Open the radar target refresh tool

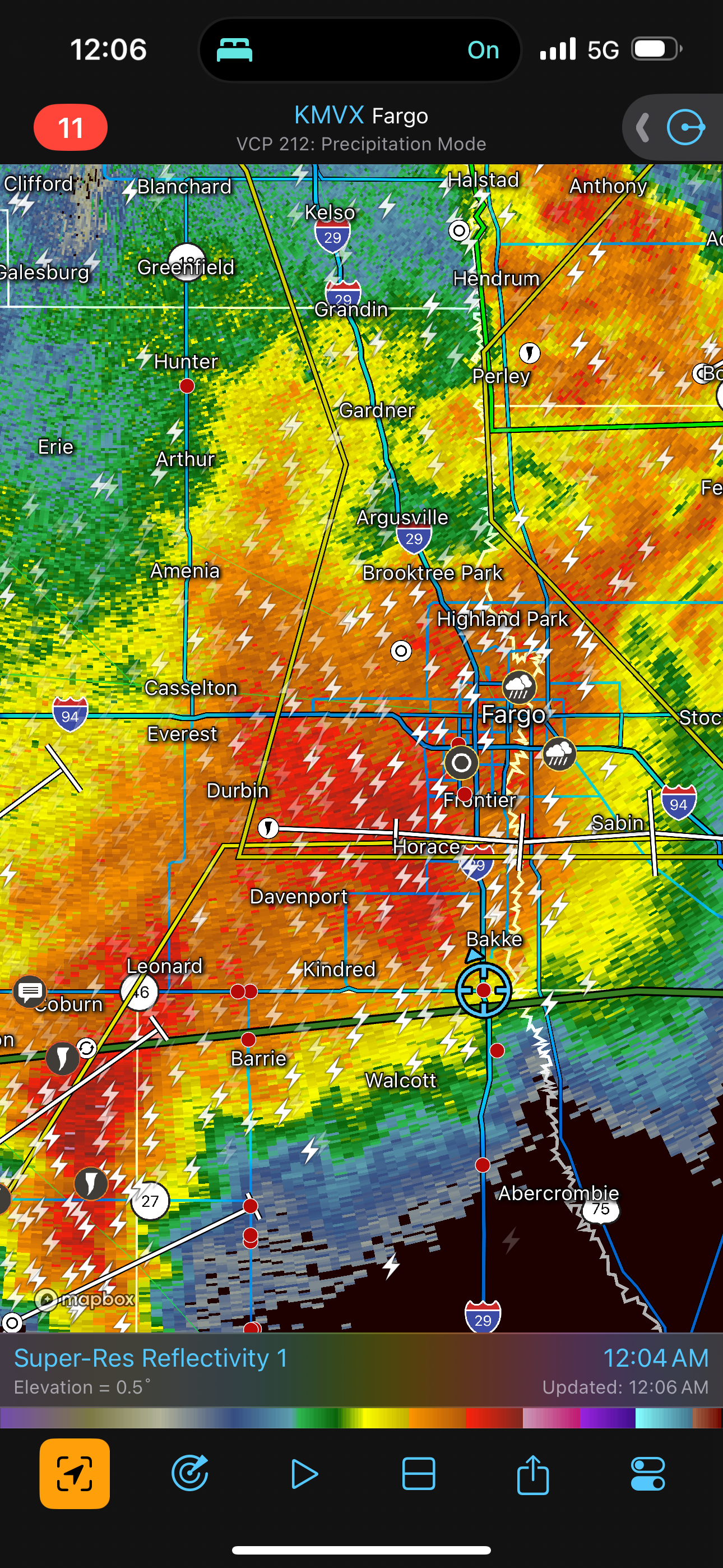click(190, 1474)
